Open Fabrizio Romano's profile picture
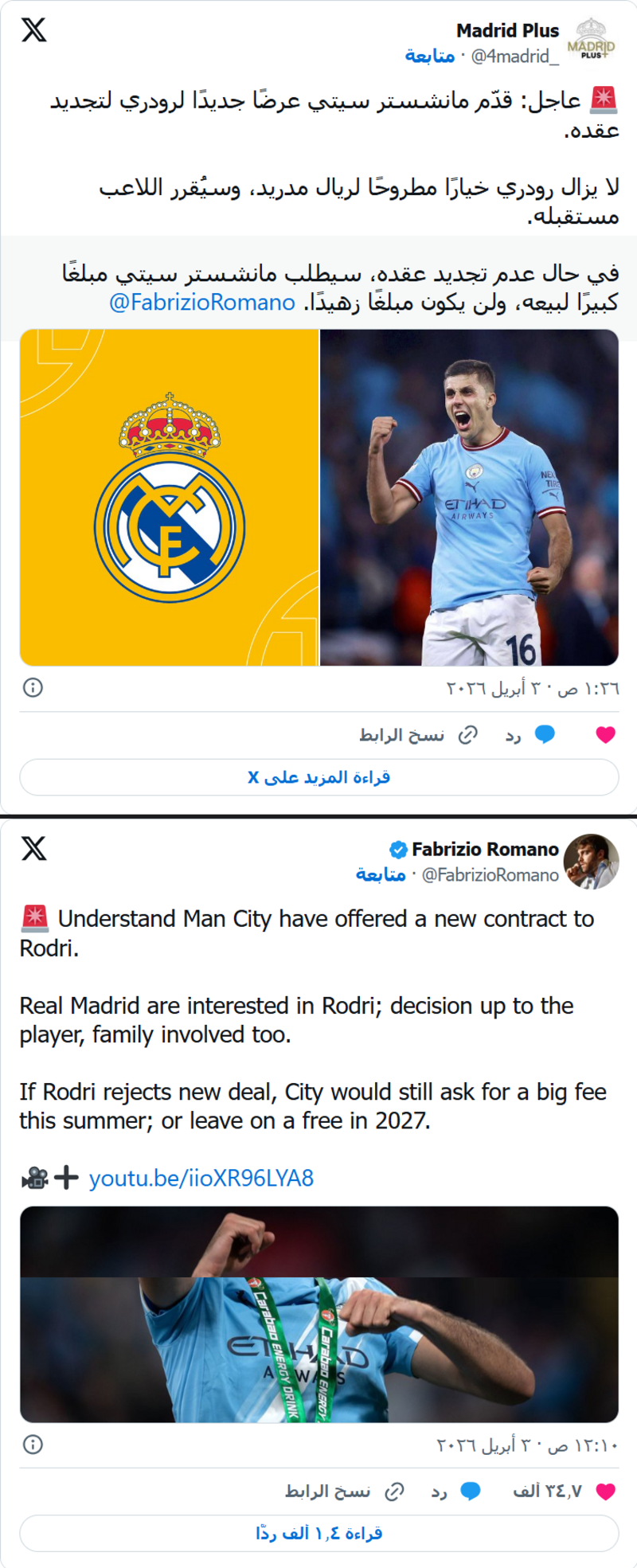 tap(591, 861)
